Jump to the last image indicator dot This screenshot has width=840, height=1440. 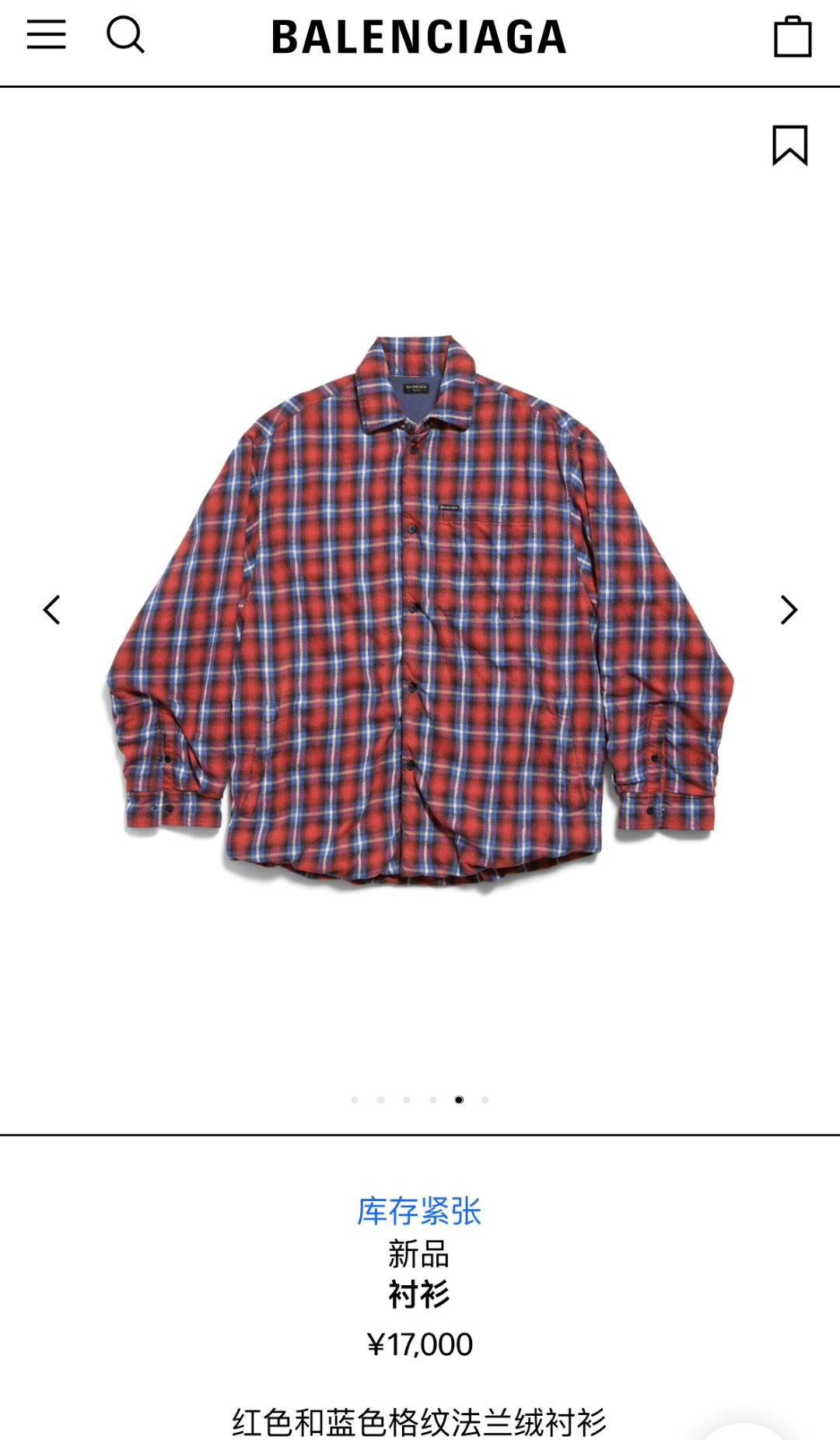[x=485, y=1100]
